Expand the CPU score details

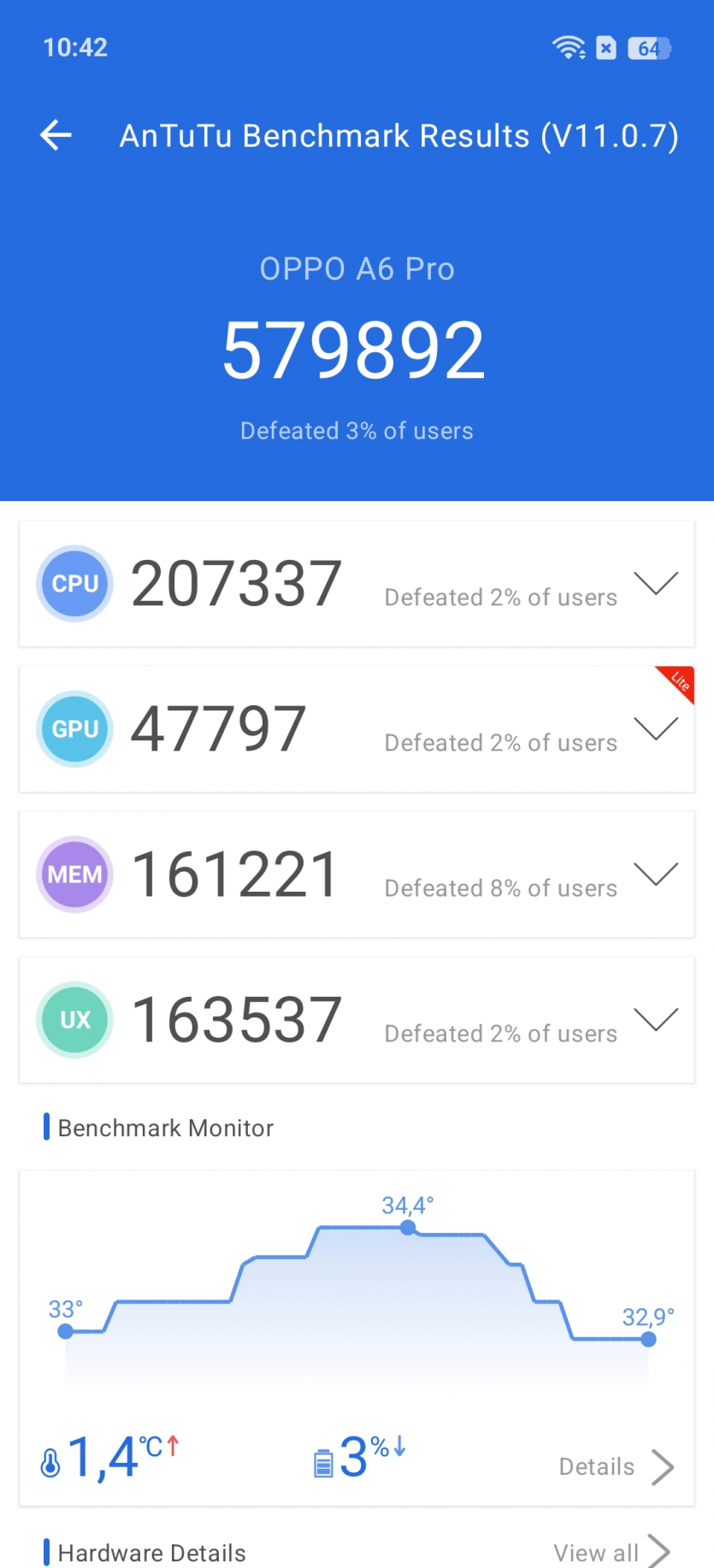[655, 583]
